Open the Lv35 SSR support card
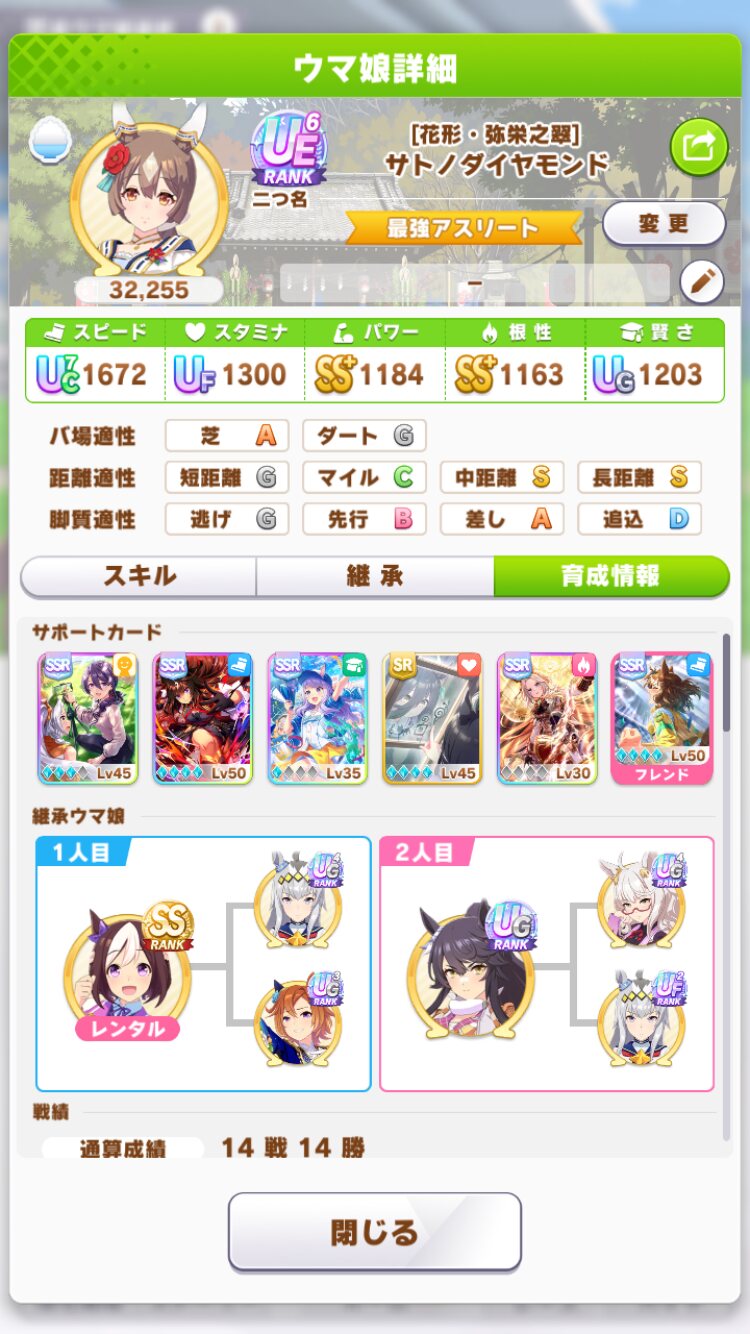Screen dimensions: 750x1334 [317, 718]
